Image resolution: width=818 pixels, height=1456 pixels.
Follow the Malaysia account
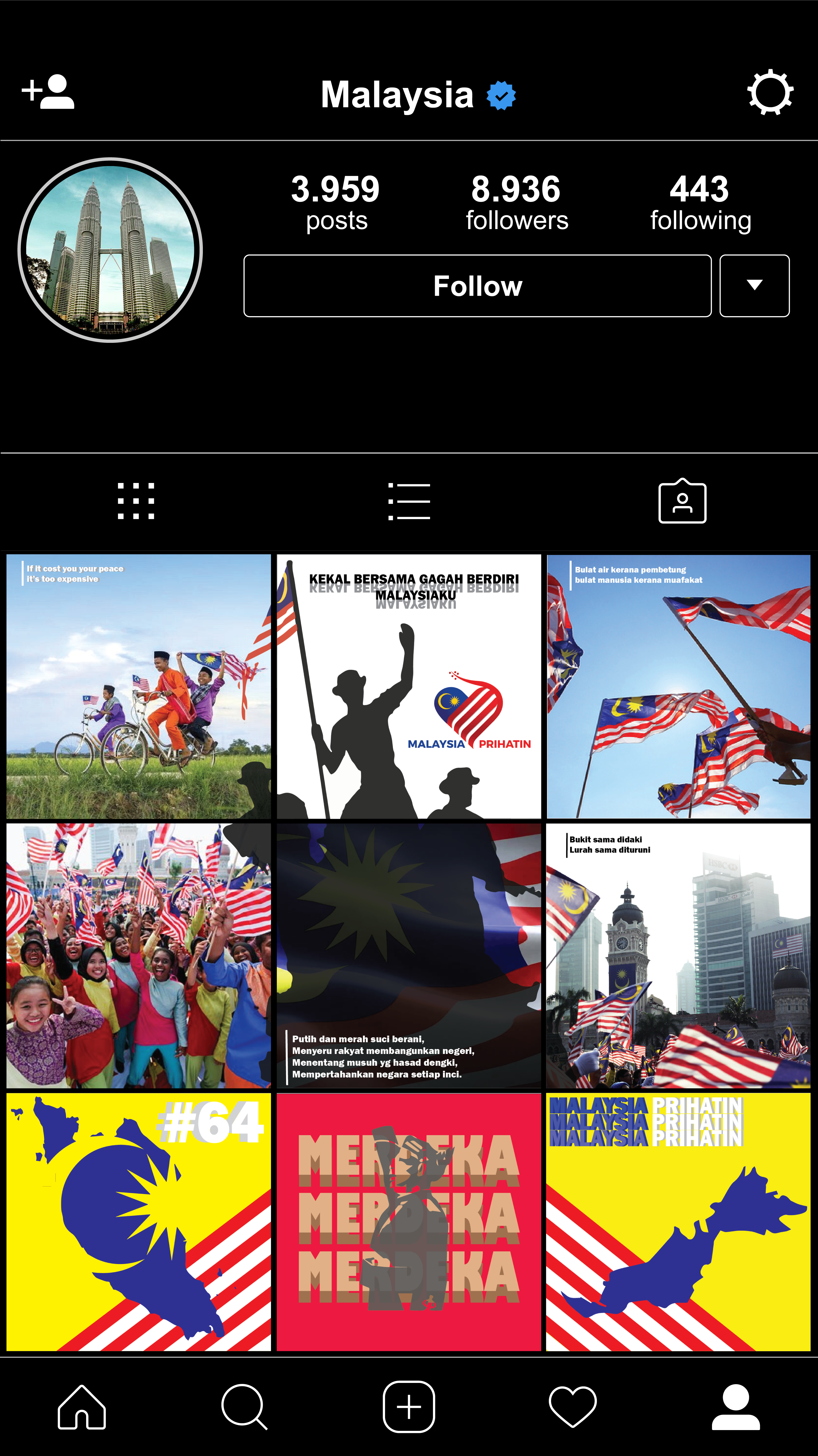(x=477, y=286)
